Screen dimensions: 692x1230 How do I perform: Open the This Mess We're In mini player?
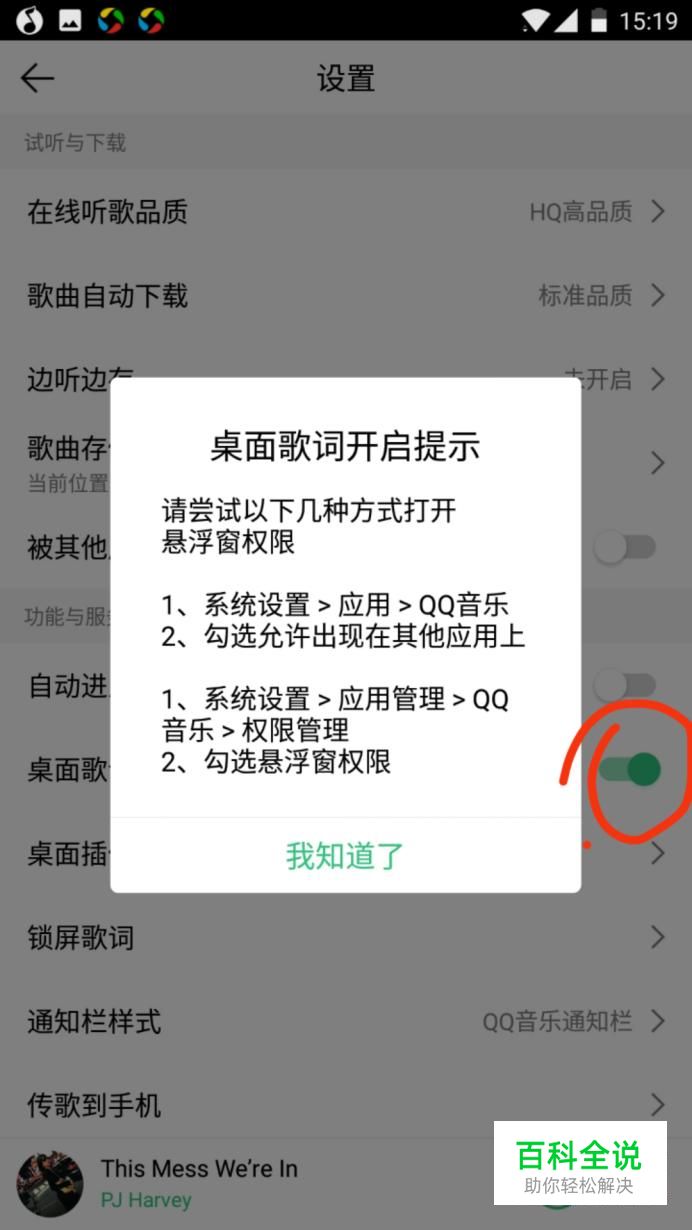coord(250,1184)
